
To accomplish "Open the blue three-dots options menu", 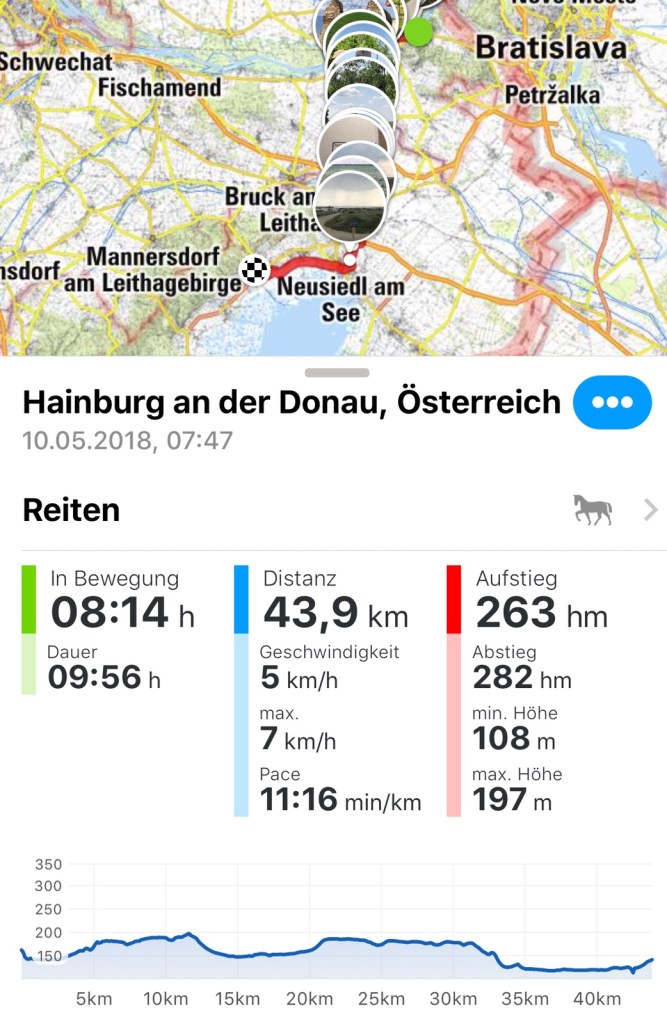I will click(612, 402).
